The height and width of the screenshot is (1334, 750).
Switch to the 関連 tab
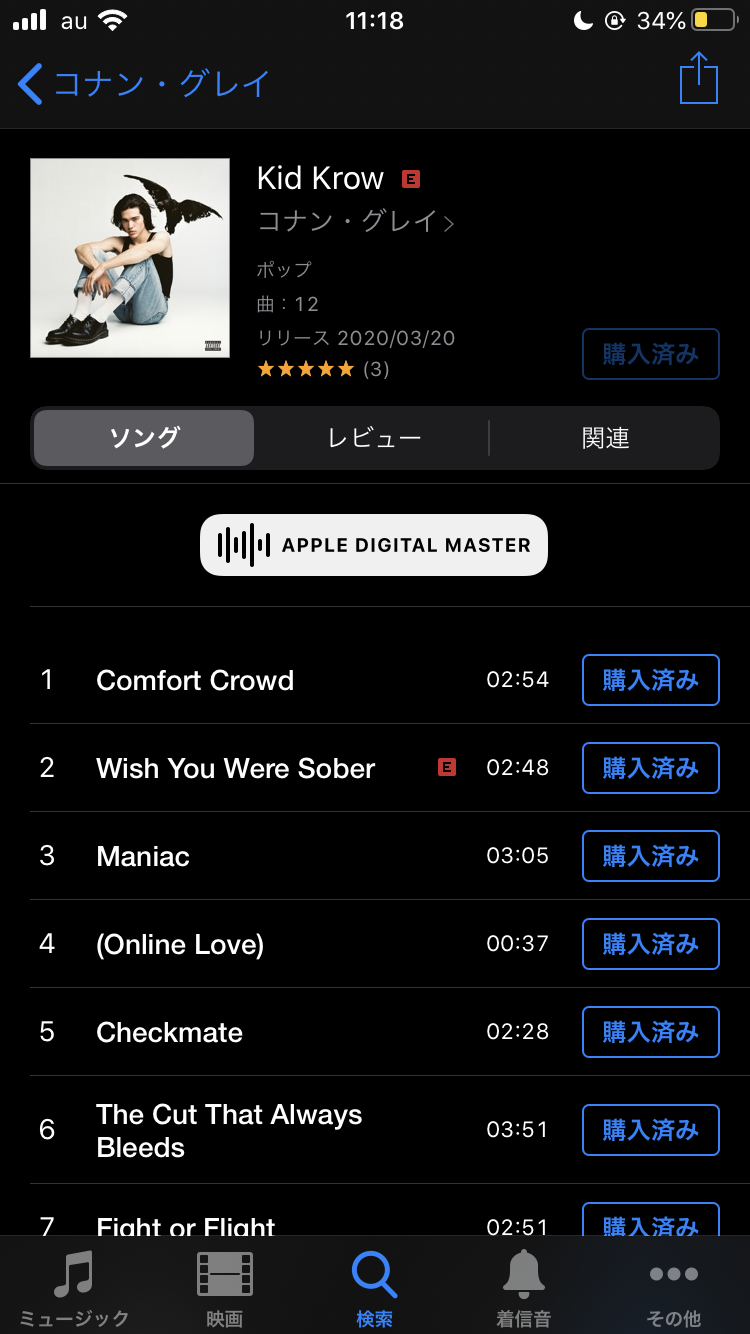(605, 438)
